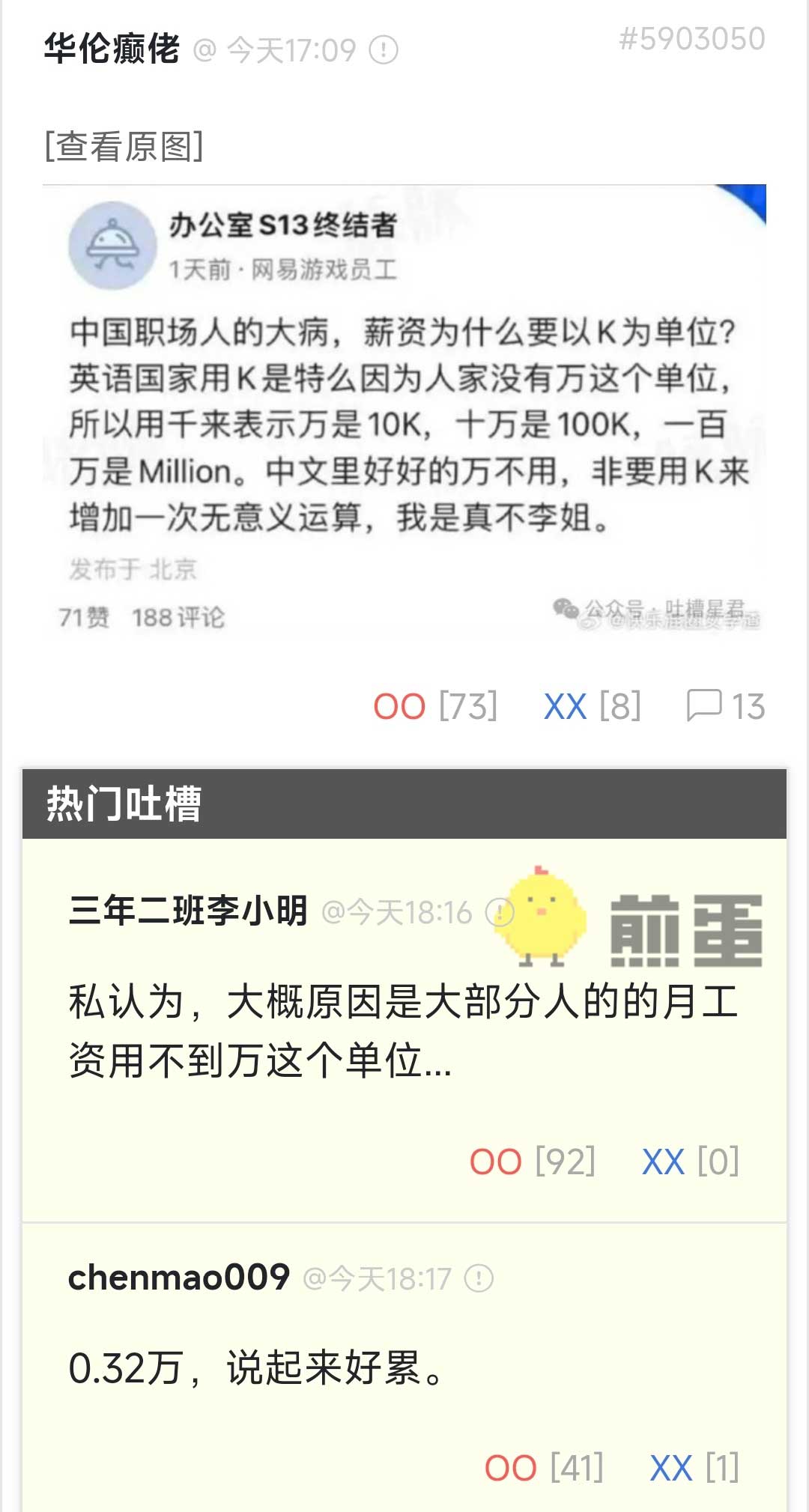Open the 13 comments of the post
This screenshot has width=809, height=1512.
pos(725,706)
